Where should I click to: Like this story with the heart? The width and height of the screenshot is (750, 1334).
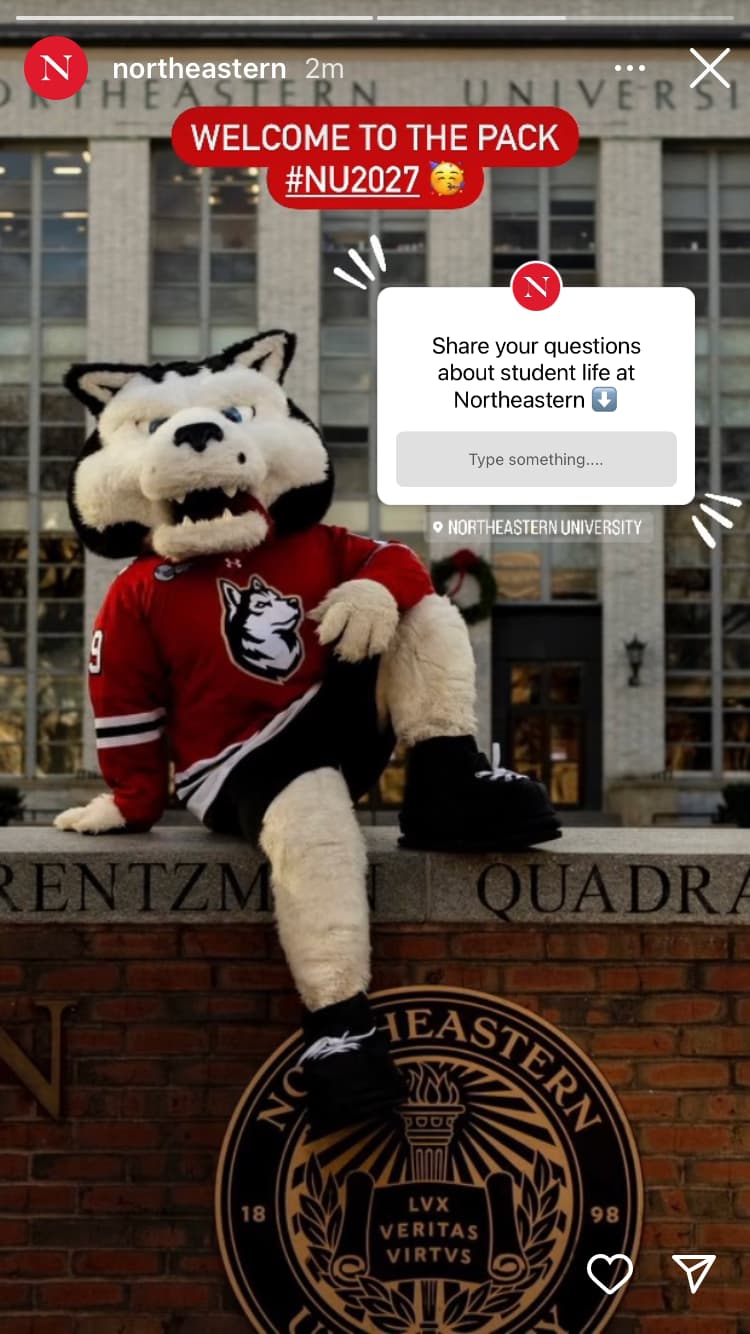click(x=609, y=1273)
